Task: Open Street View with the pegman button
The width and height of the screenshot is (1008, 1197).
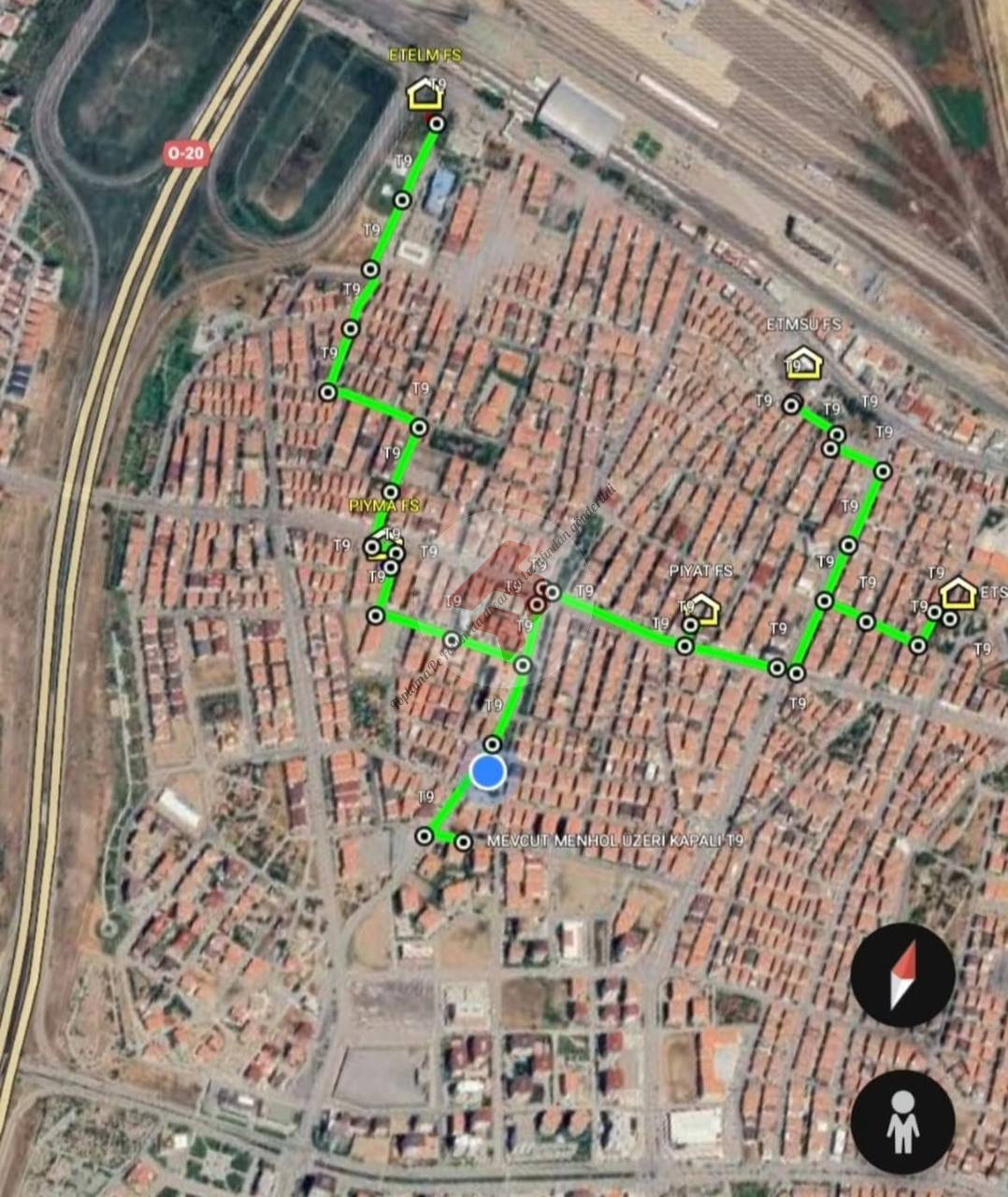Action: [x=902, y=1121]
